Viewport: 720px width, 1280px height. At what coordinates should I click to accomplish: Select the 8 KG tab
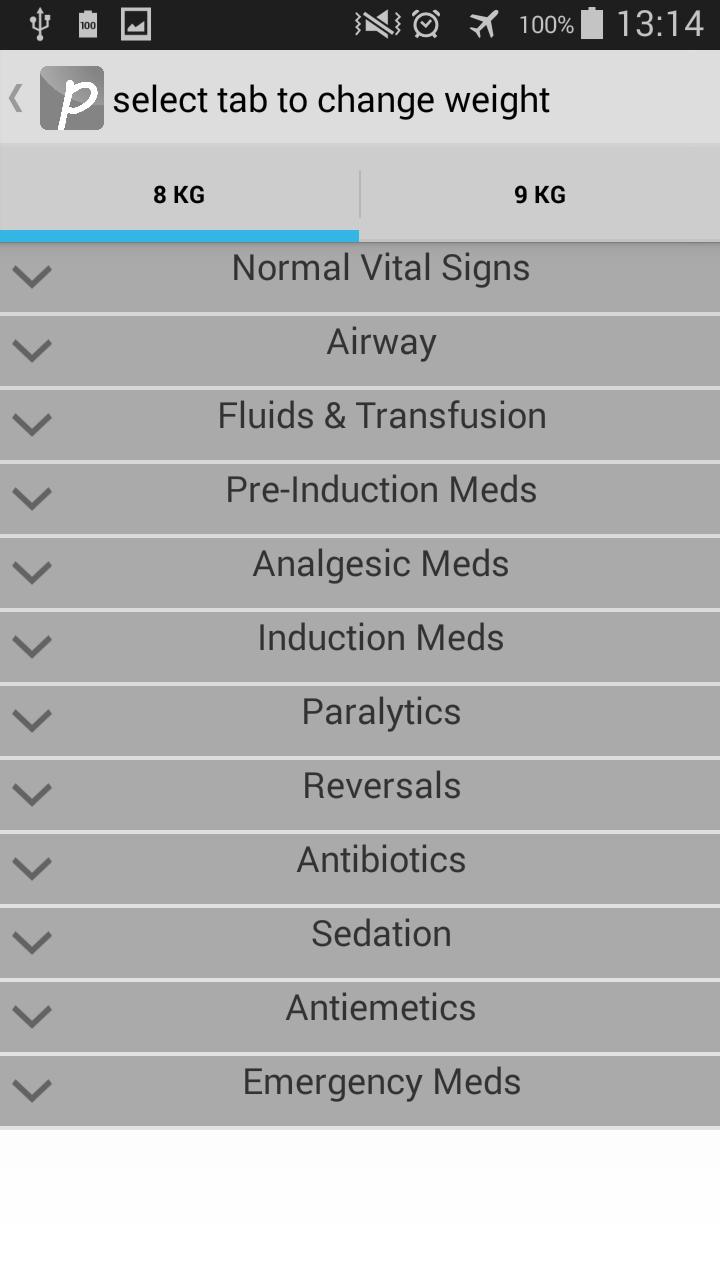click(x=180, y=194)
